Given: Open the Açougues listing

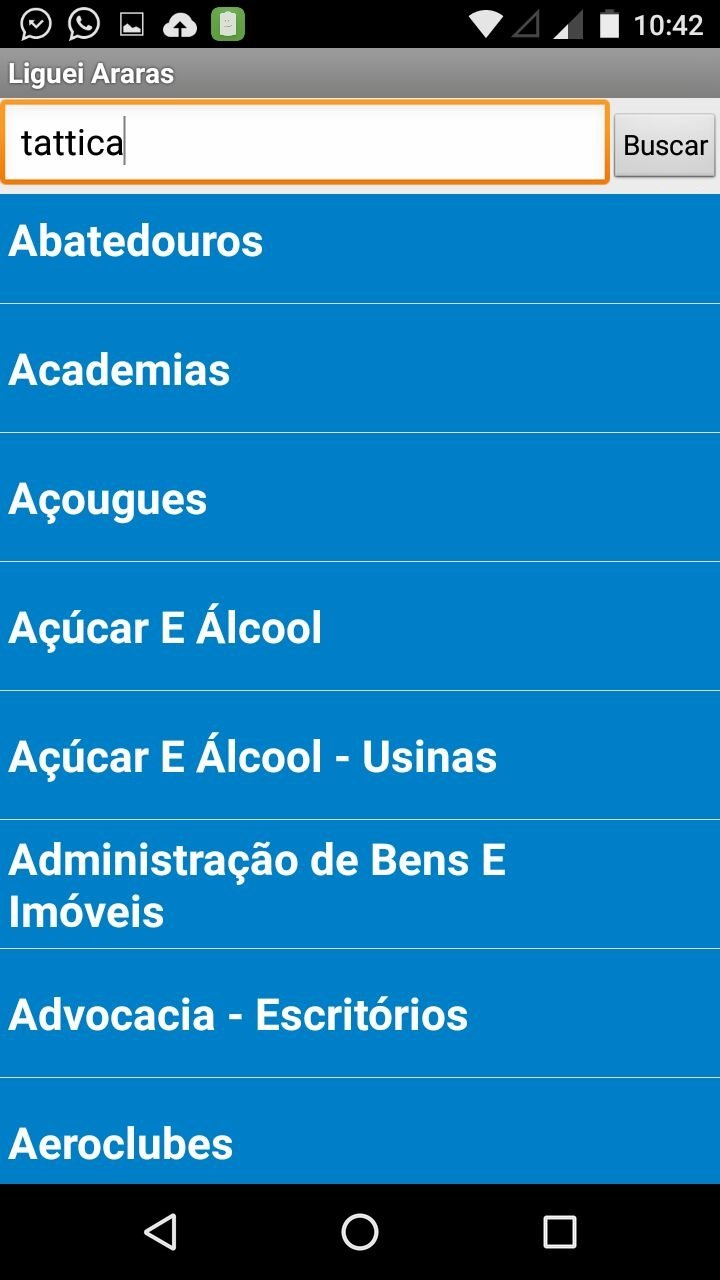Looking at the screenshot, I should (360, 498).
